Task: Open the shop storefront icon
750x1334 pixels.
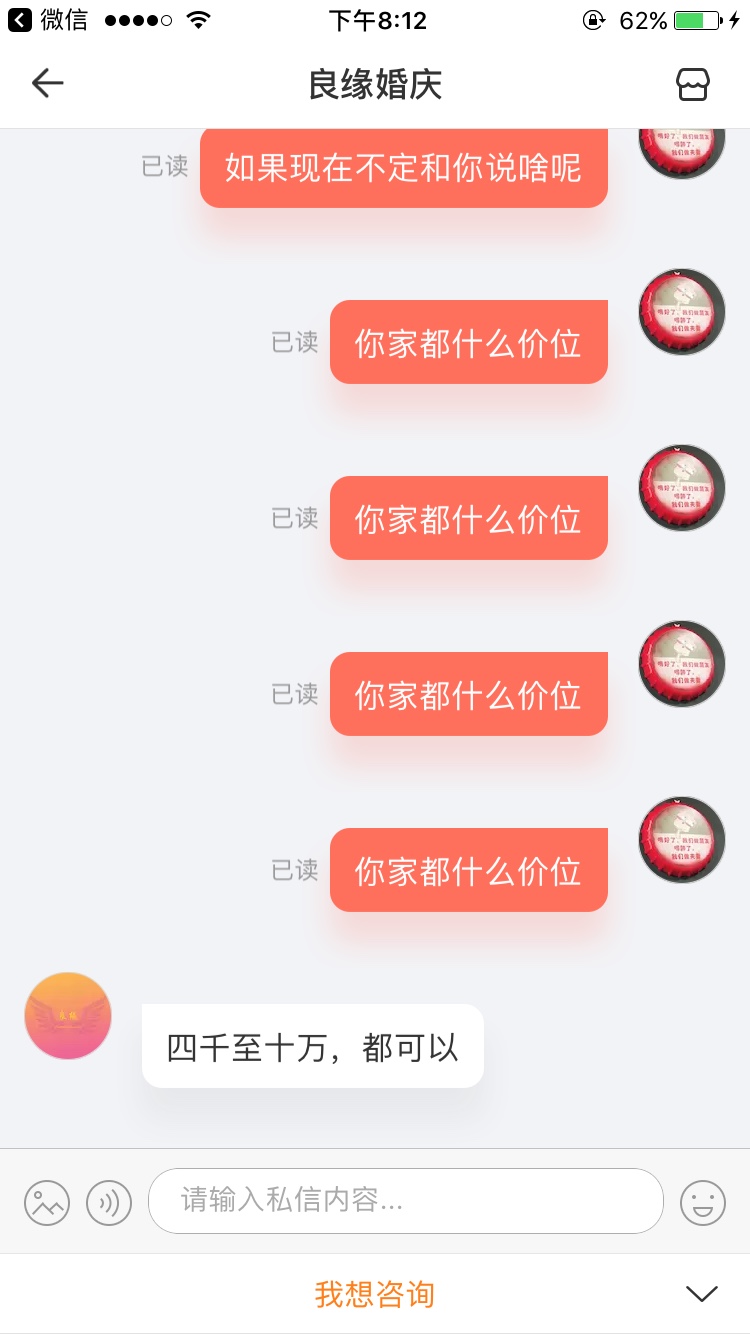Action: [x=693, y=85]
